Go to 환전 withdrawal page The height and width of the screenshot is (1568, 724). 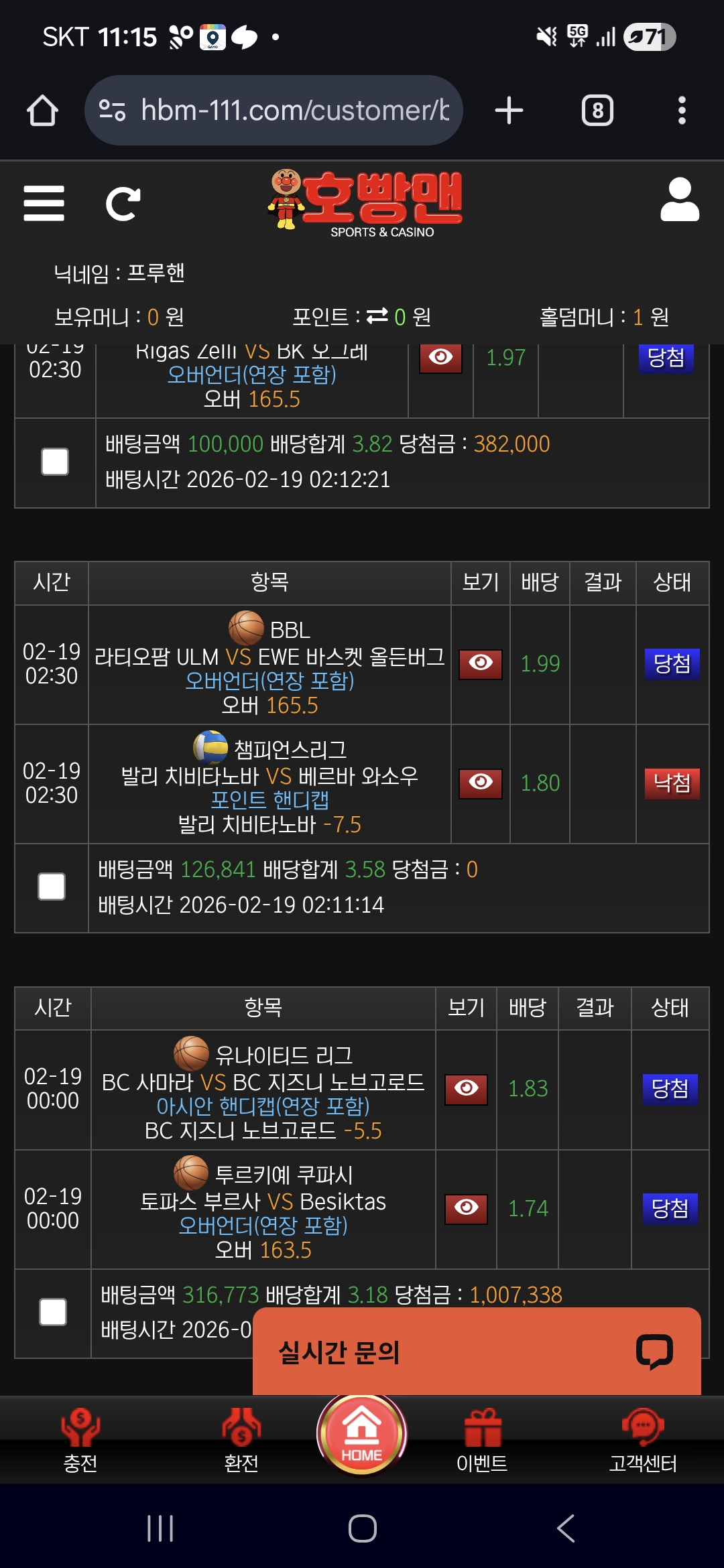[241, 1441]
